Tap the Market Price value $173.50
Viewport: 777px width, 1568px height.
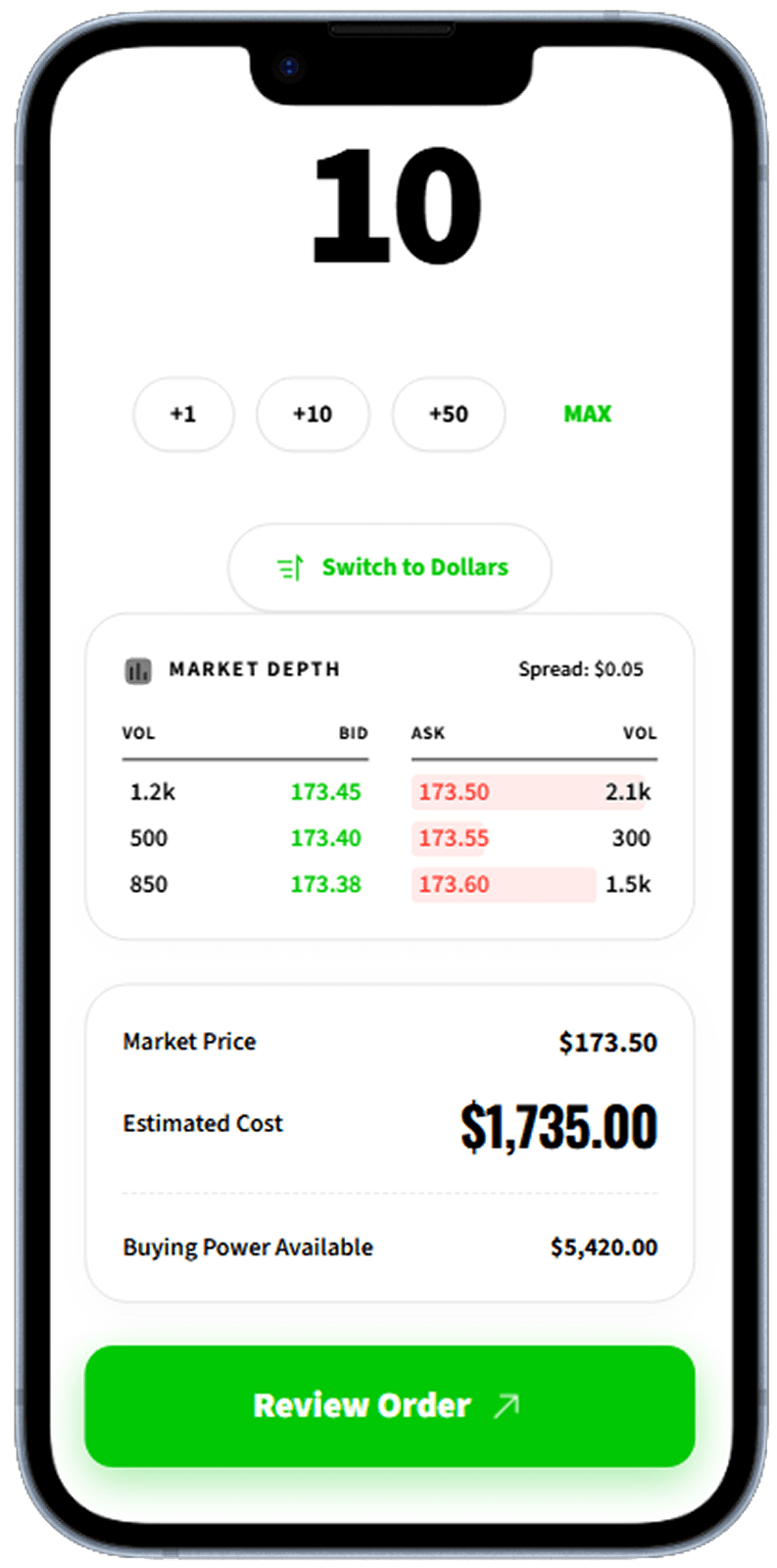tap(607, 1042)
